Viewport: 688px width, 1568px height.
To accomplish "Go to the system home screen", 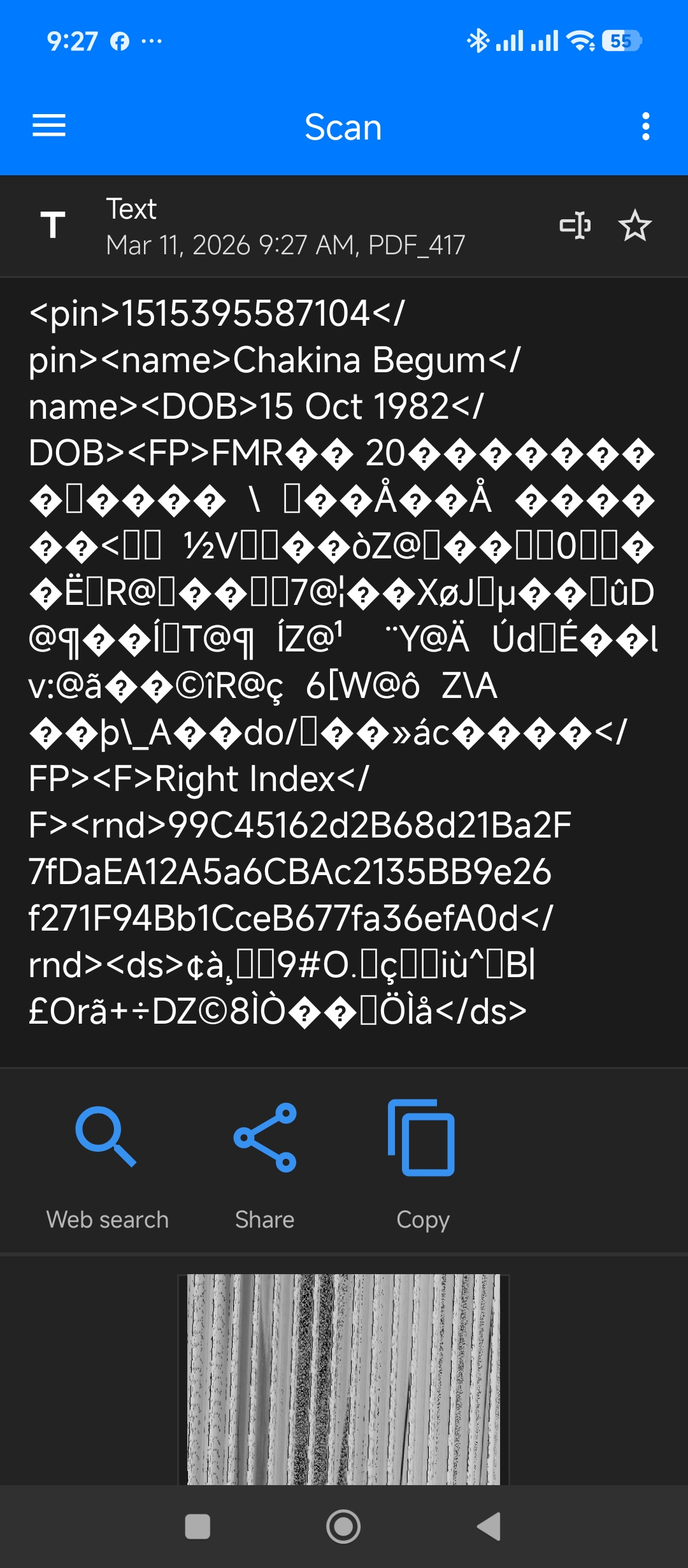I will point(343,1527).
